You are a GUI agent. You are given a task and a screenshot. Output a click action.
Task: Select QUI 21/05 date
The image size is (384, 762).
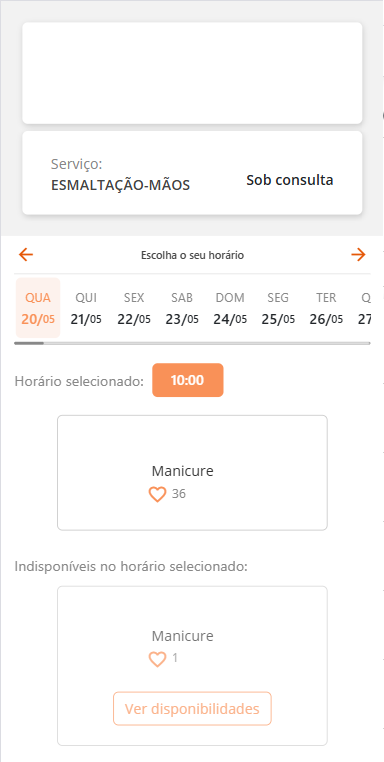point(86,308)
